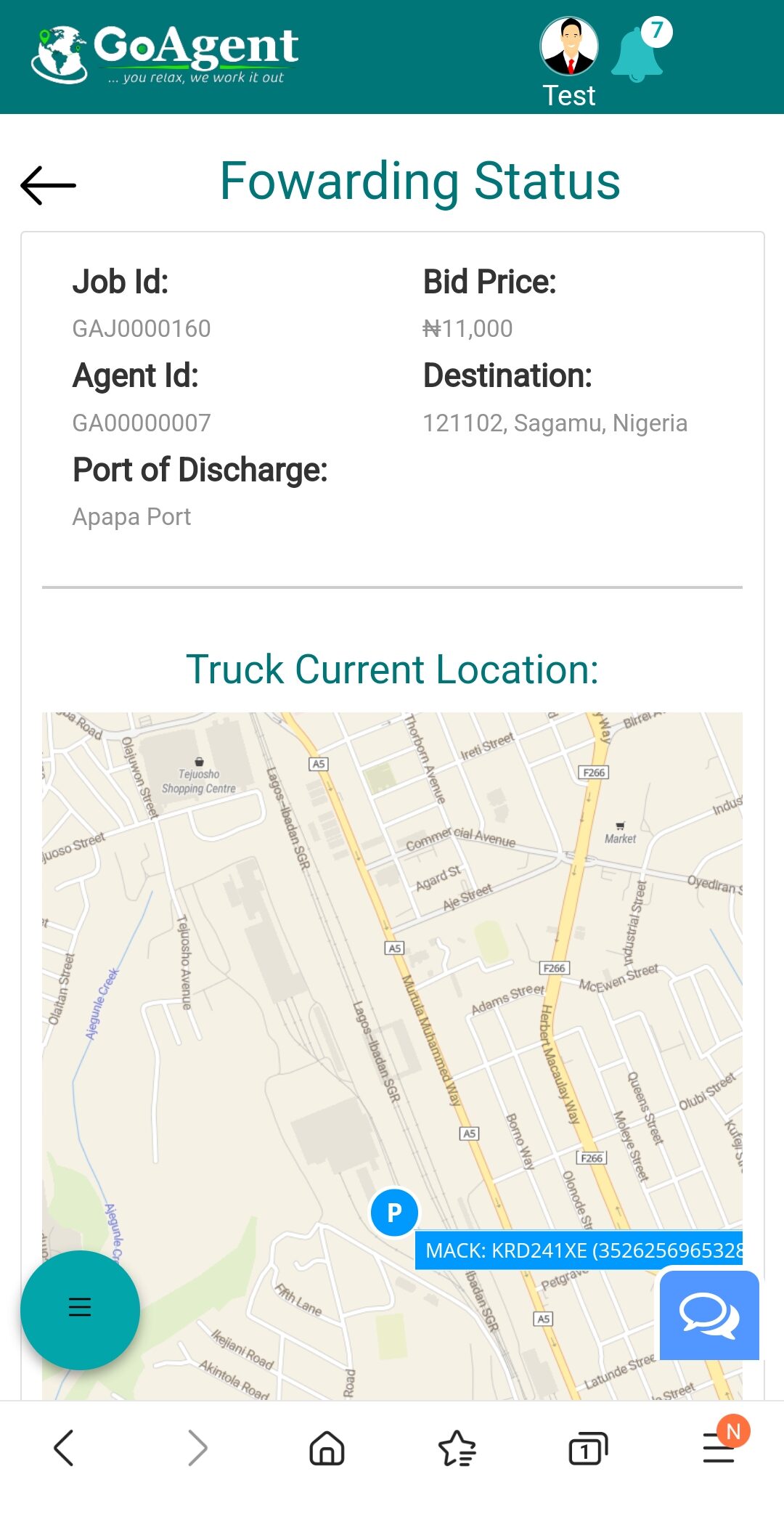Select the Agent Id GA00000007 value
Screen dimensions: 784x1514
(x=141, y=422)
